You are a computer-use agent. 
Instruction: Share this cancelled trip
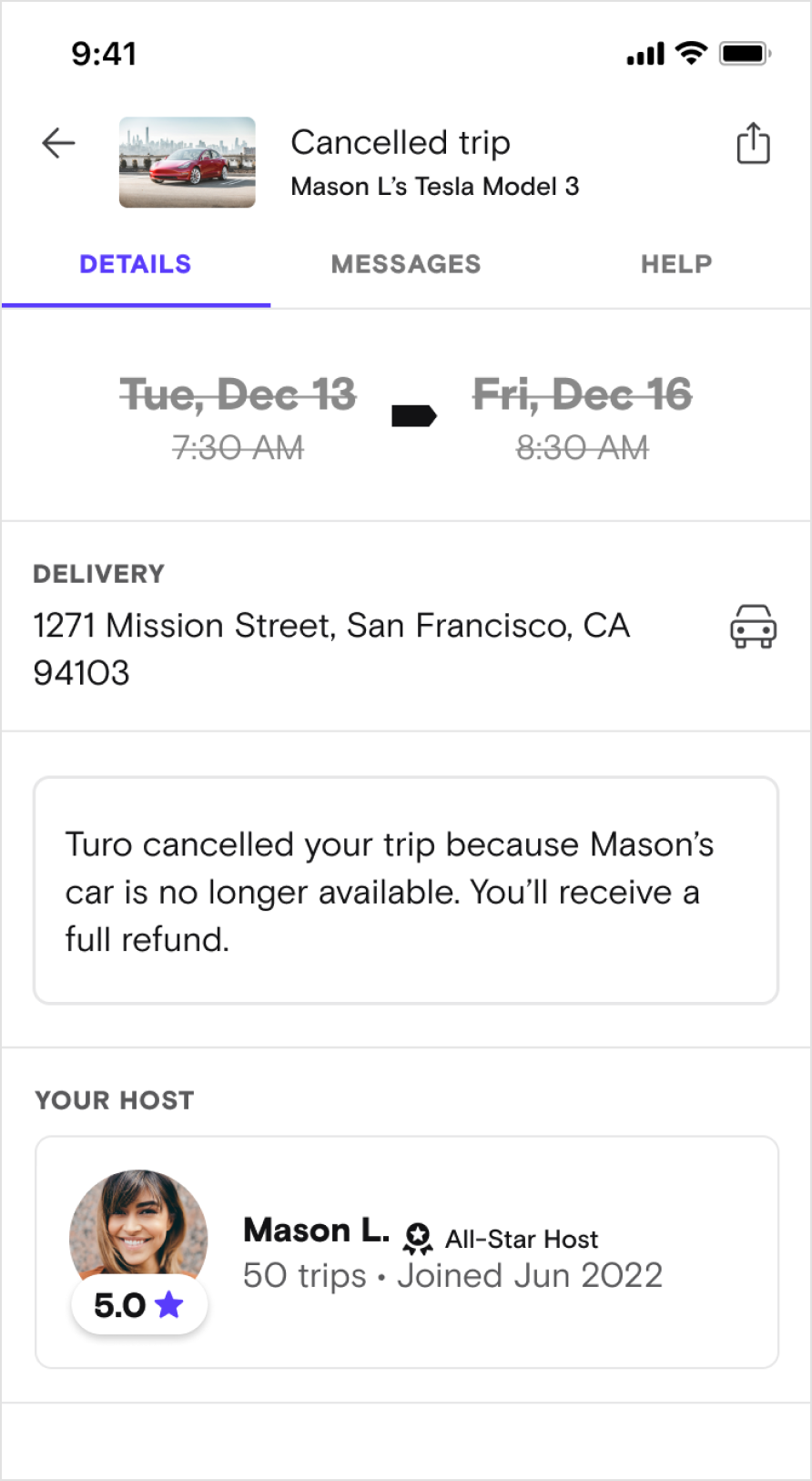click(753, 143)
